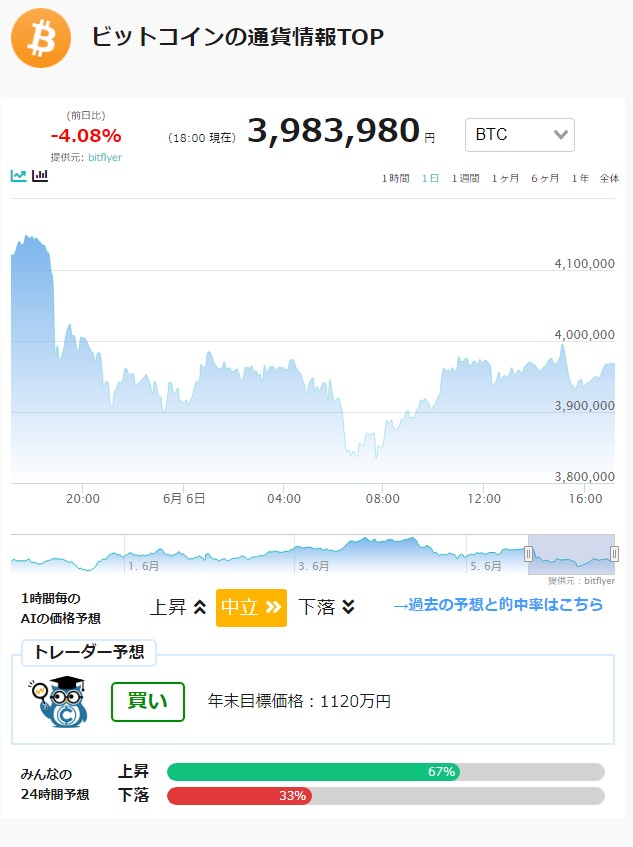The width and height of the screenshot is (633, 847).
Task: Select the 1日 chart range
Action: tap(430, 178)
